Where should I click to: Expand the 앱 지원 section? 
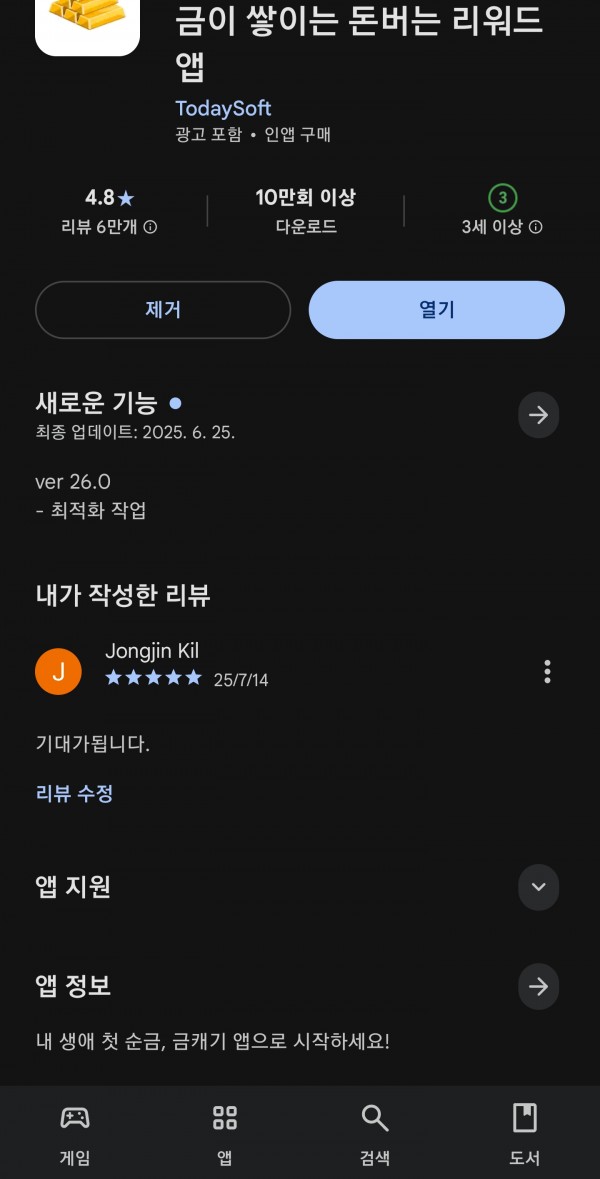tap(538, 887)
